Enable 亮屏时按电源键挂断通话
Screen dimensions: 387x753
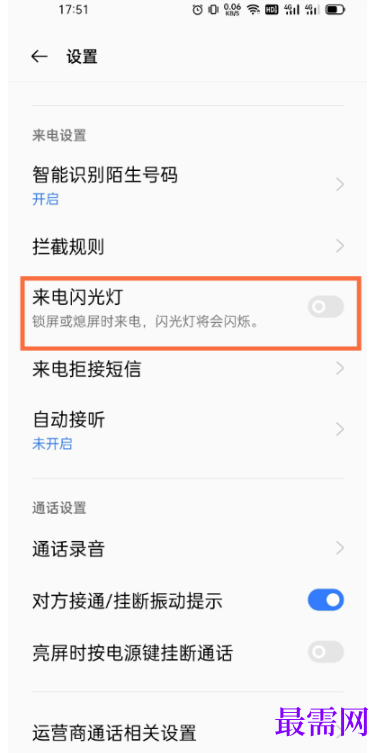click(326, 652)
